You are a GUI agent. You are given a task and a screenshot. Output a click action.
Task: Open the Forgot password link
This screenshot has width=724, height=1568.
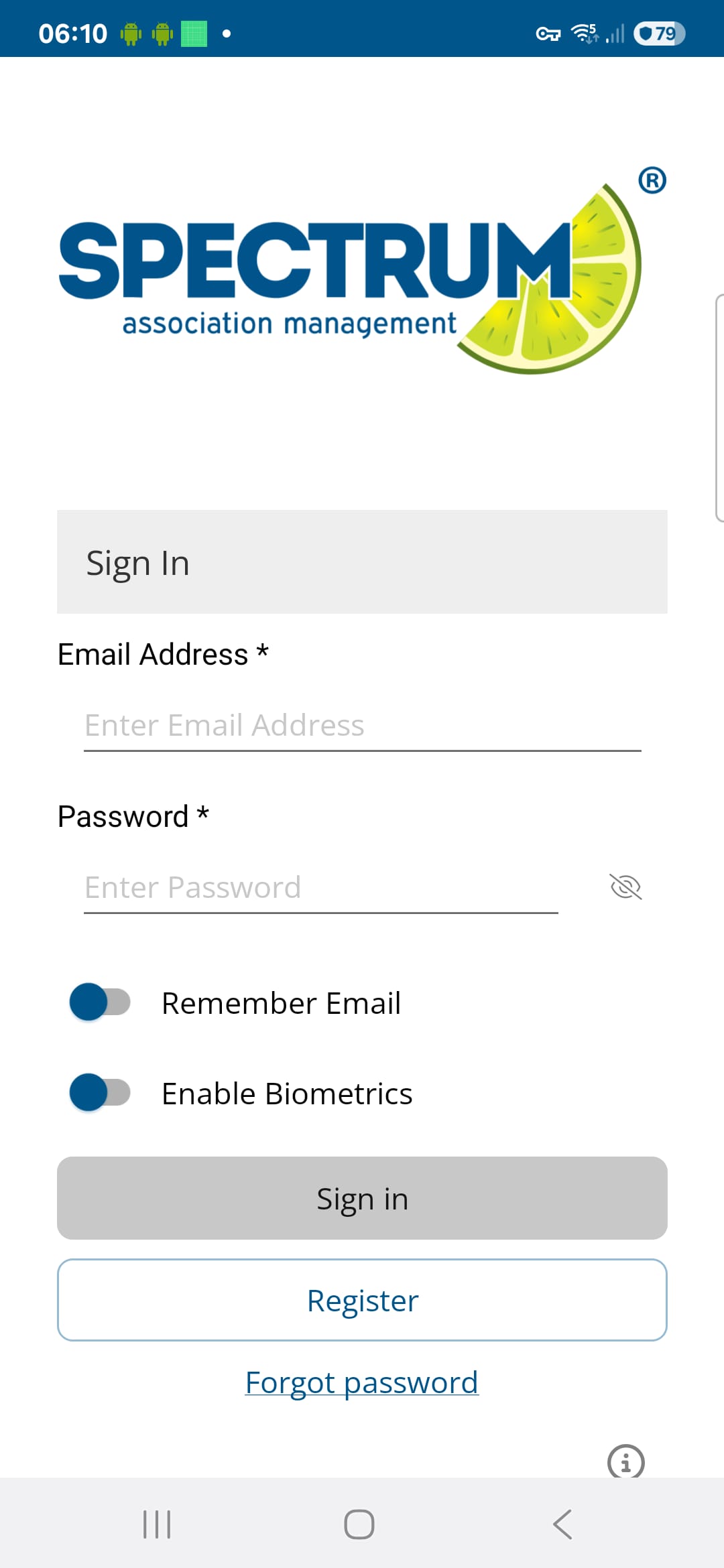[361, 1382]
